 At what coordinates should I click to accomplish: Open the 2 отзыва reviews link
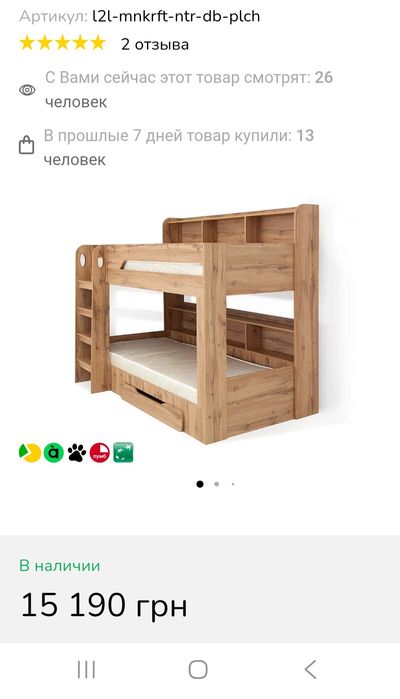pos(155,45)
